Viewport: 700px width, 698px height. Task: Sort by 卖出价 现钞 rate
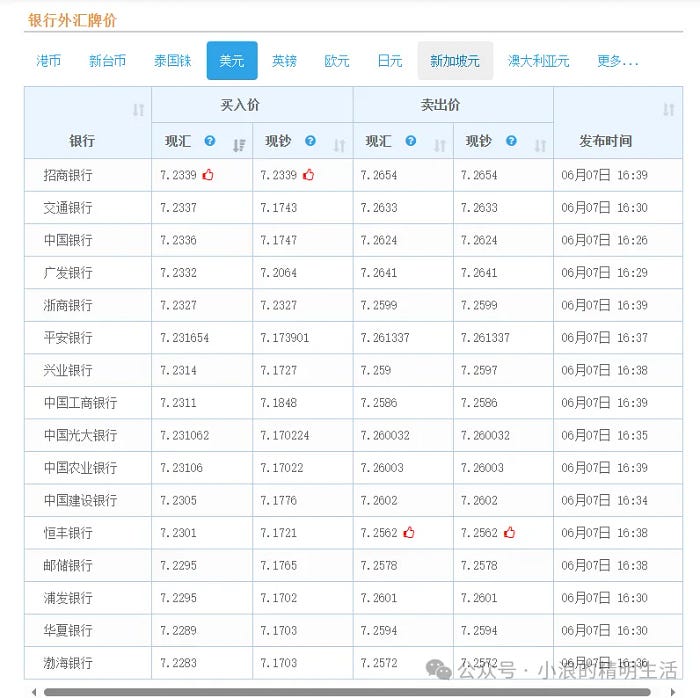point(540,145)
